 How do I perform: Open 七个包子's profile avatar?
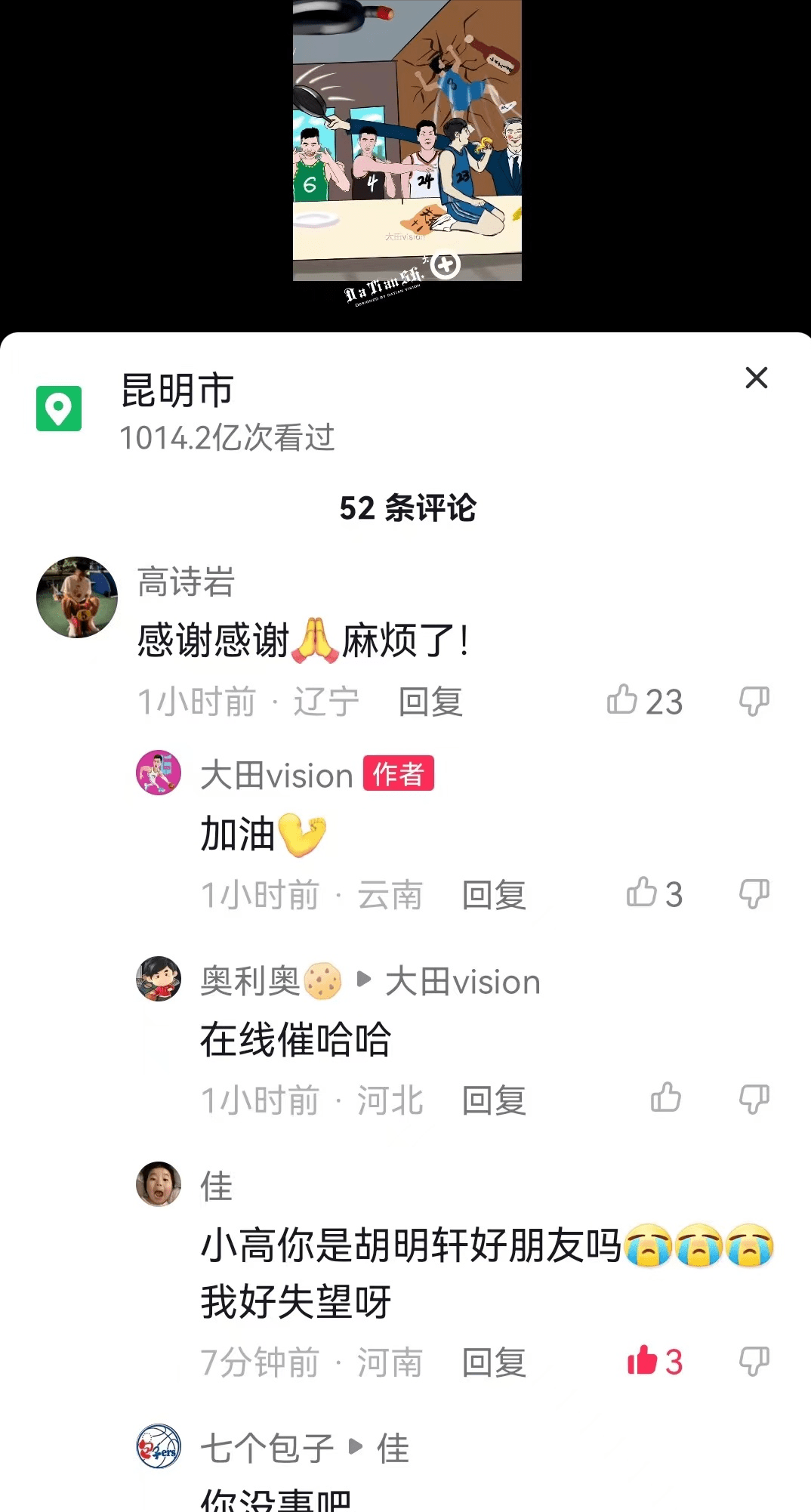[159, 1446]
